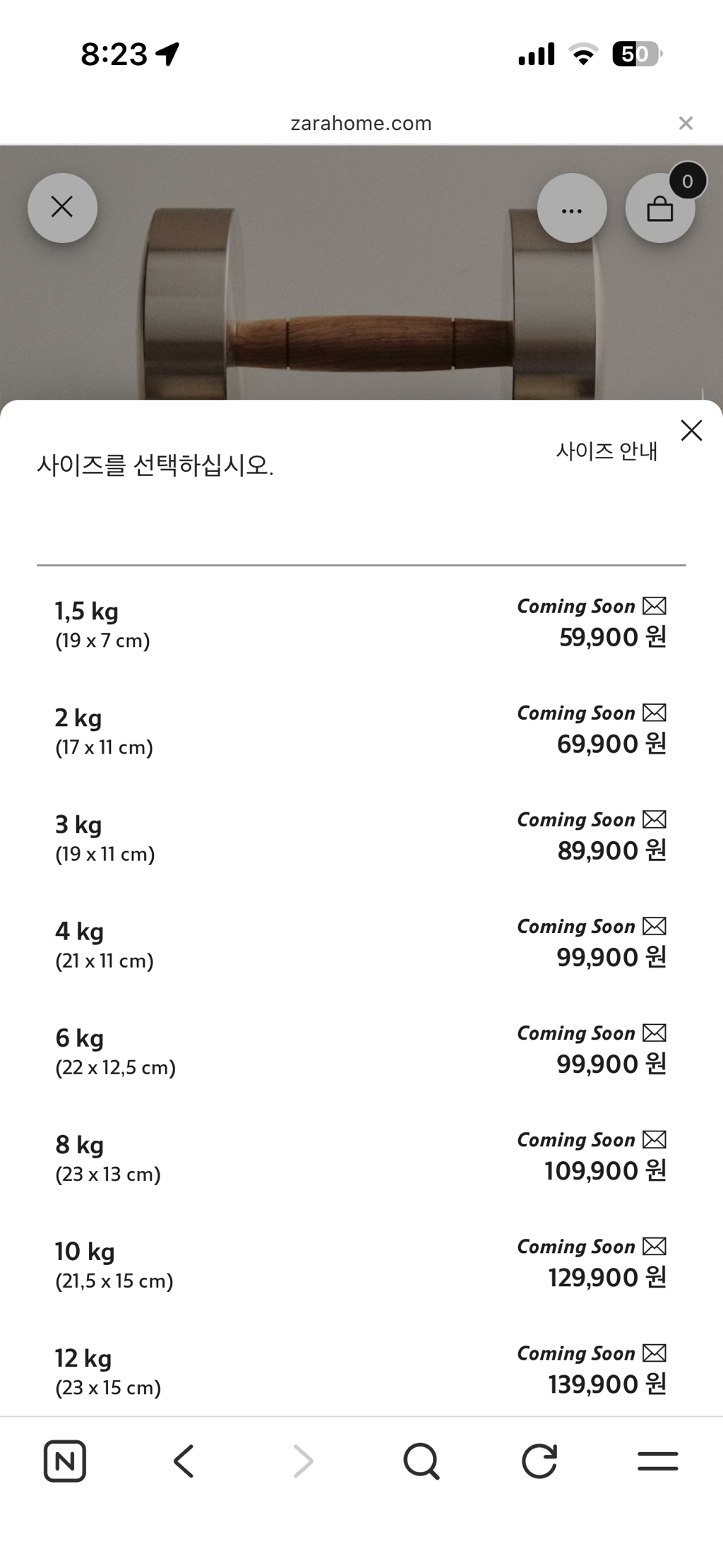Open the browser hamburger menu
The image size is (723, 1568).
click(657, 1461)
